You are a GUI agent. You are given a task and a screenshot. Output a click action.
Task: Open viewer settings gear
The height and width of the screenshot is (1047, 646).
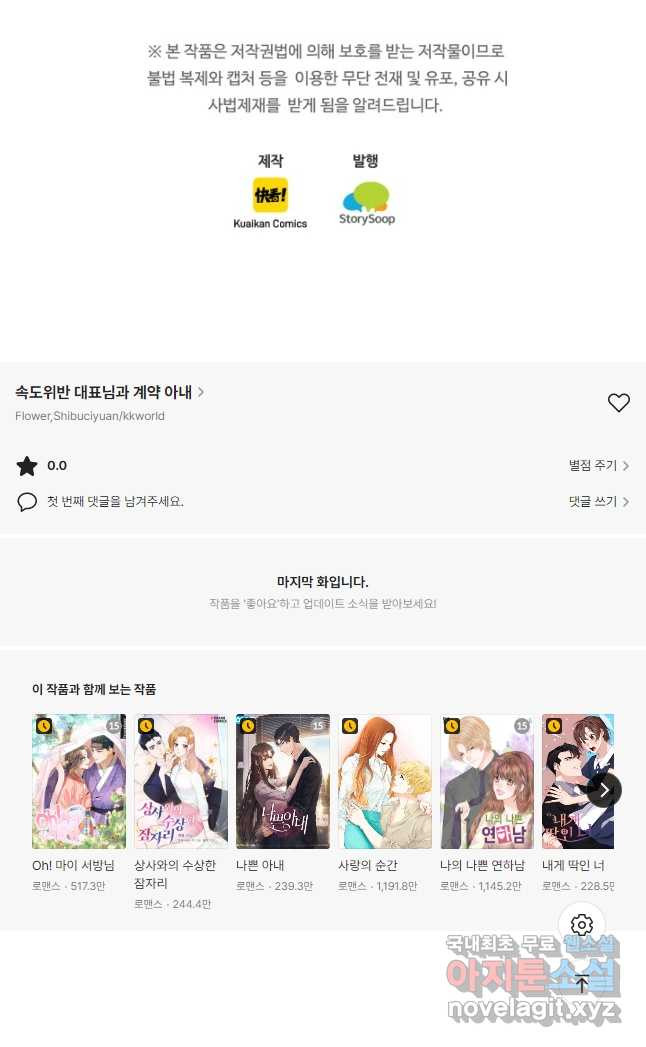pos(583,925)
